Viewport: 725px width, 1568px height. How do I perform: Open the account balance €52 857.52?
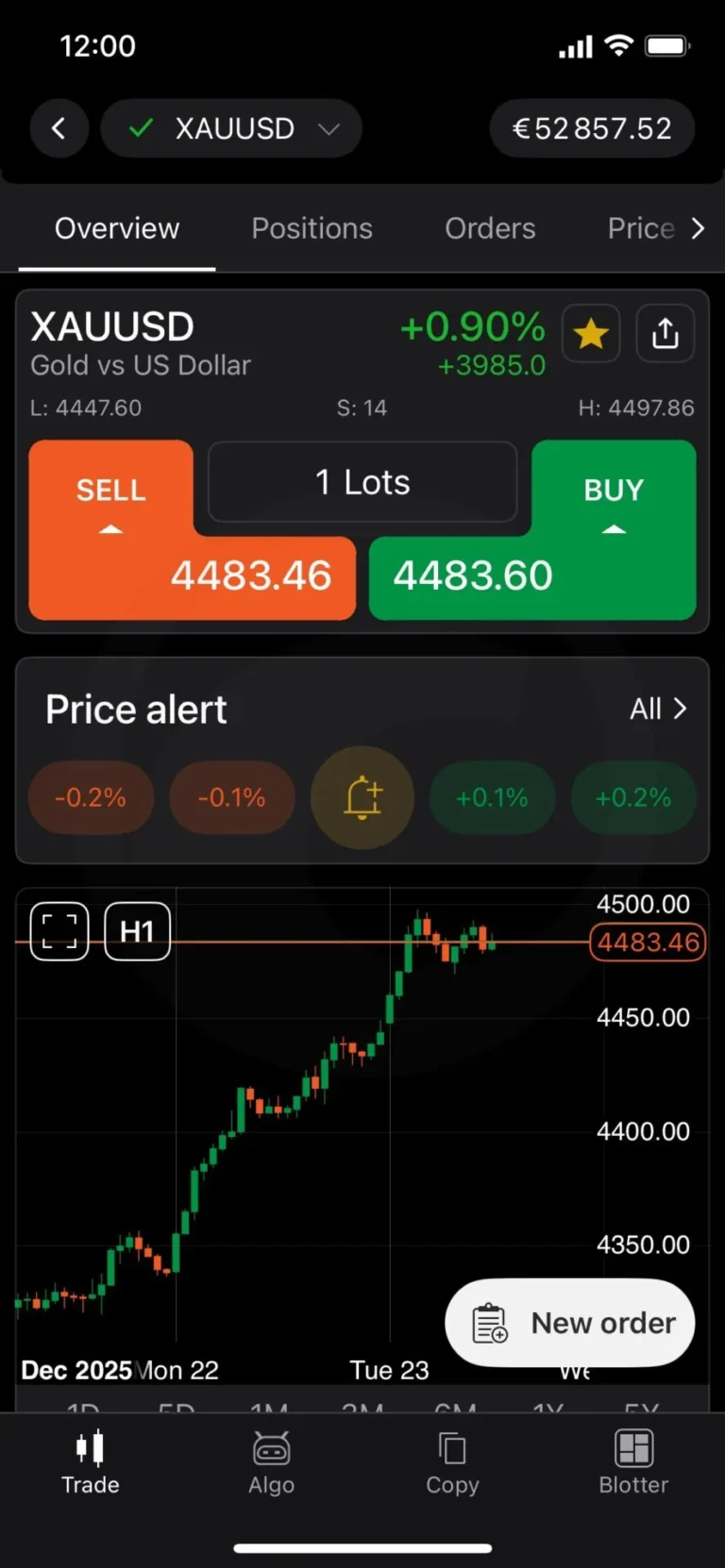(x=592, y=128)
